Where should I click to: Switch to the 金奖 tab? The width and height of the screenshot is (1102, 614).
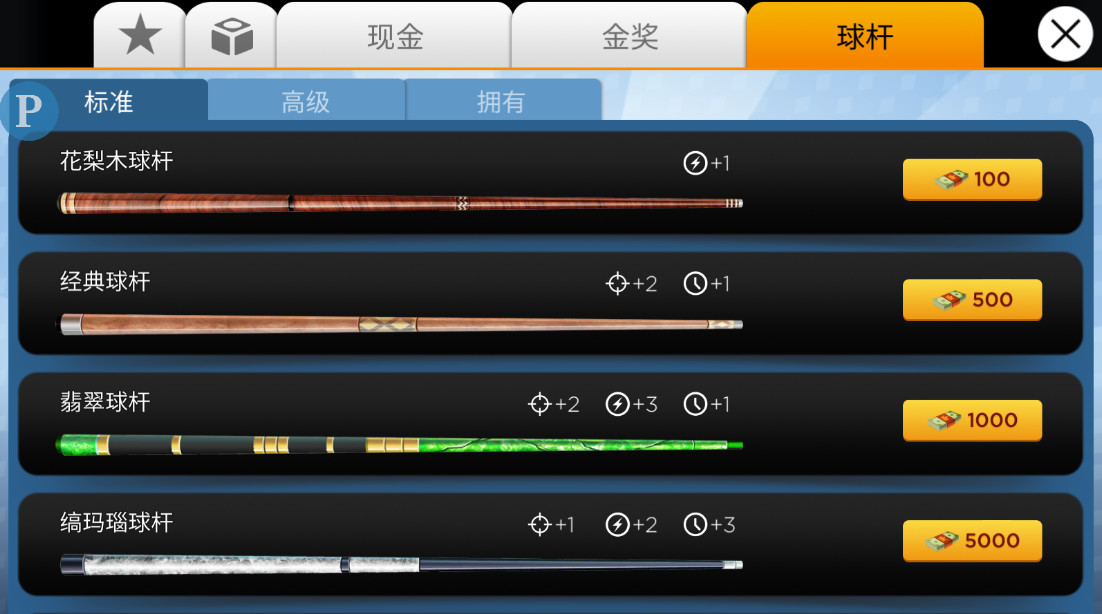click(x=629, y=37)
